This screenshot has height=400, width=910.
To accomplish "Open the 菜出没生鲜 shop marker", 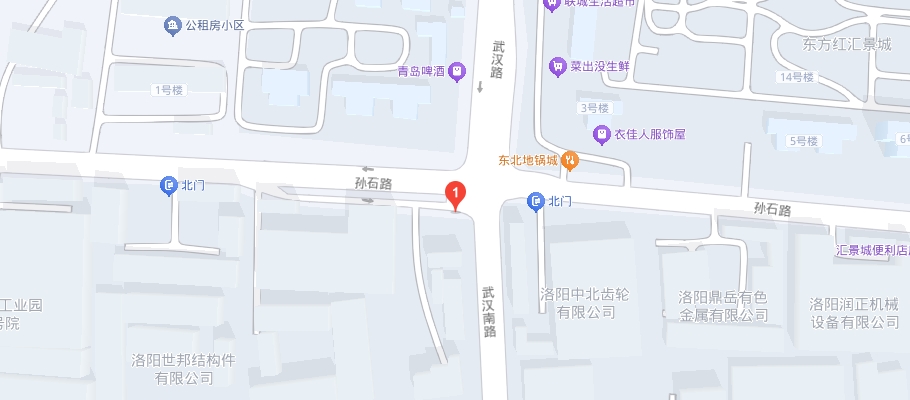I will (558, 67).
